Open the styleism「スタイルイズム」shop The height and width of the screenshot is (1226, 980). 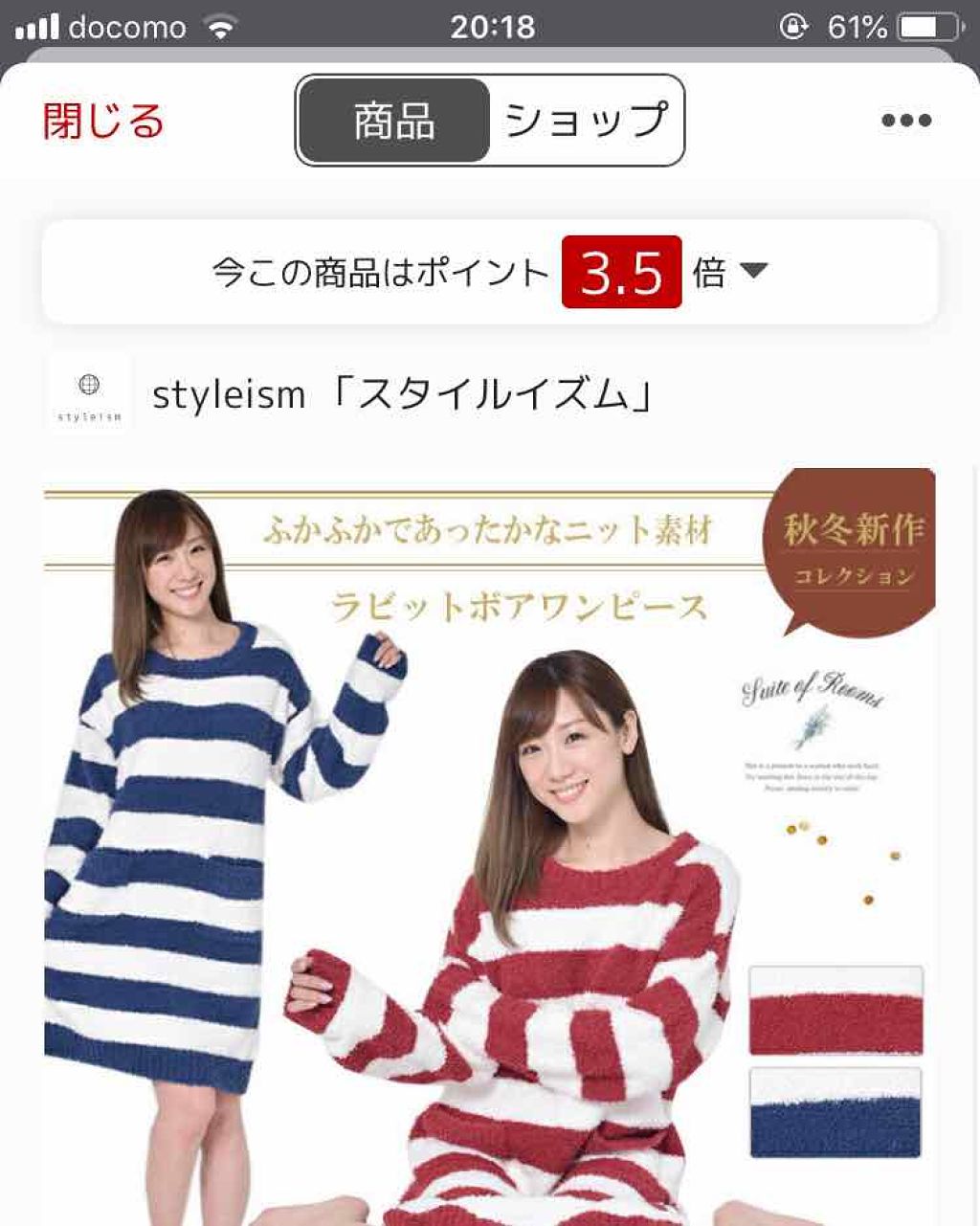pos(402,394)
